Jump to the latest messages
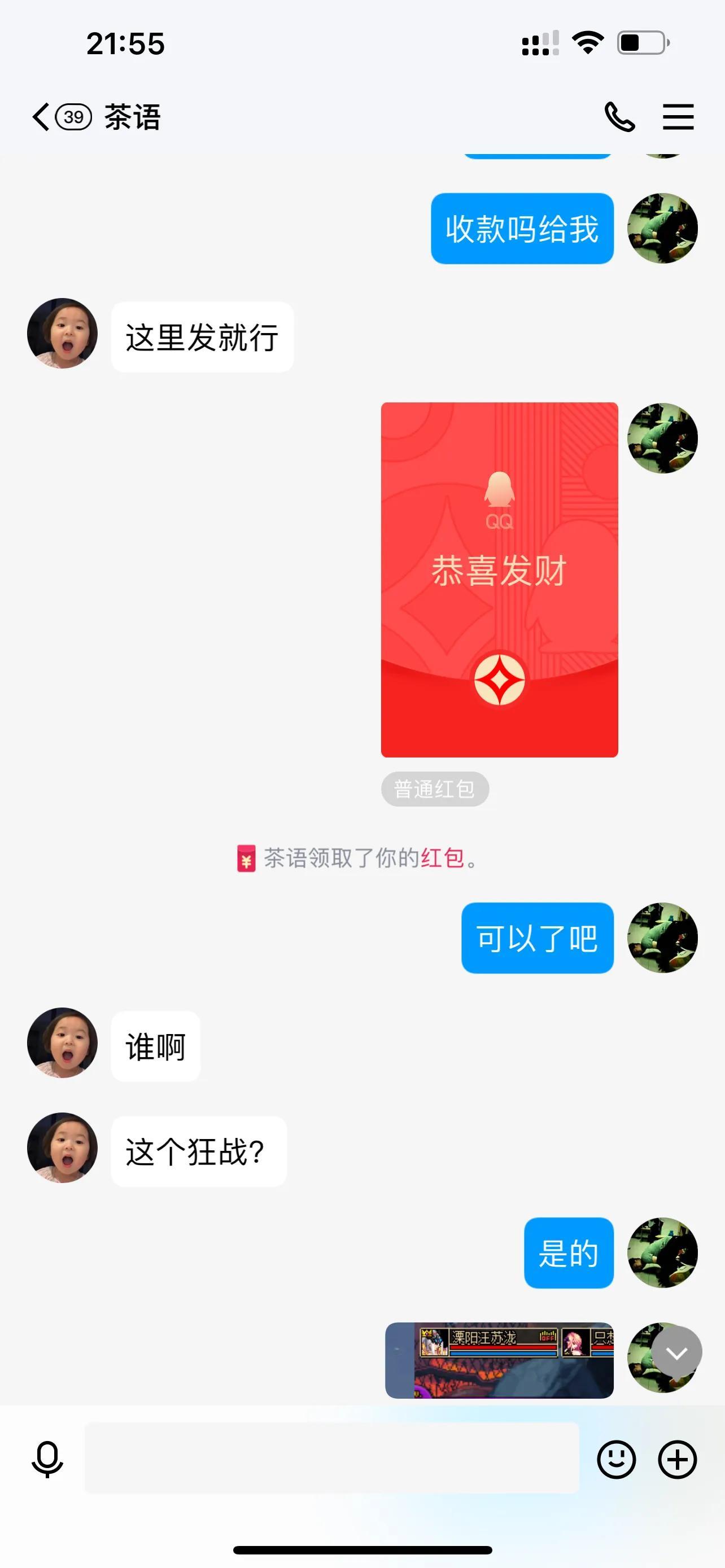This screenshot has width=725, height=1568. point(676,1352)
